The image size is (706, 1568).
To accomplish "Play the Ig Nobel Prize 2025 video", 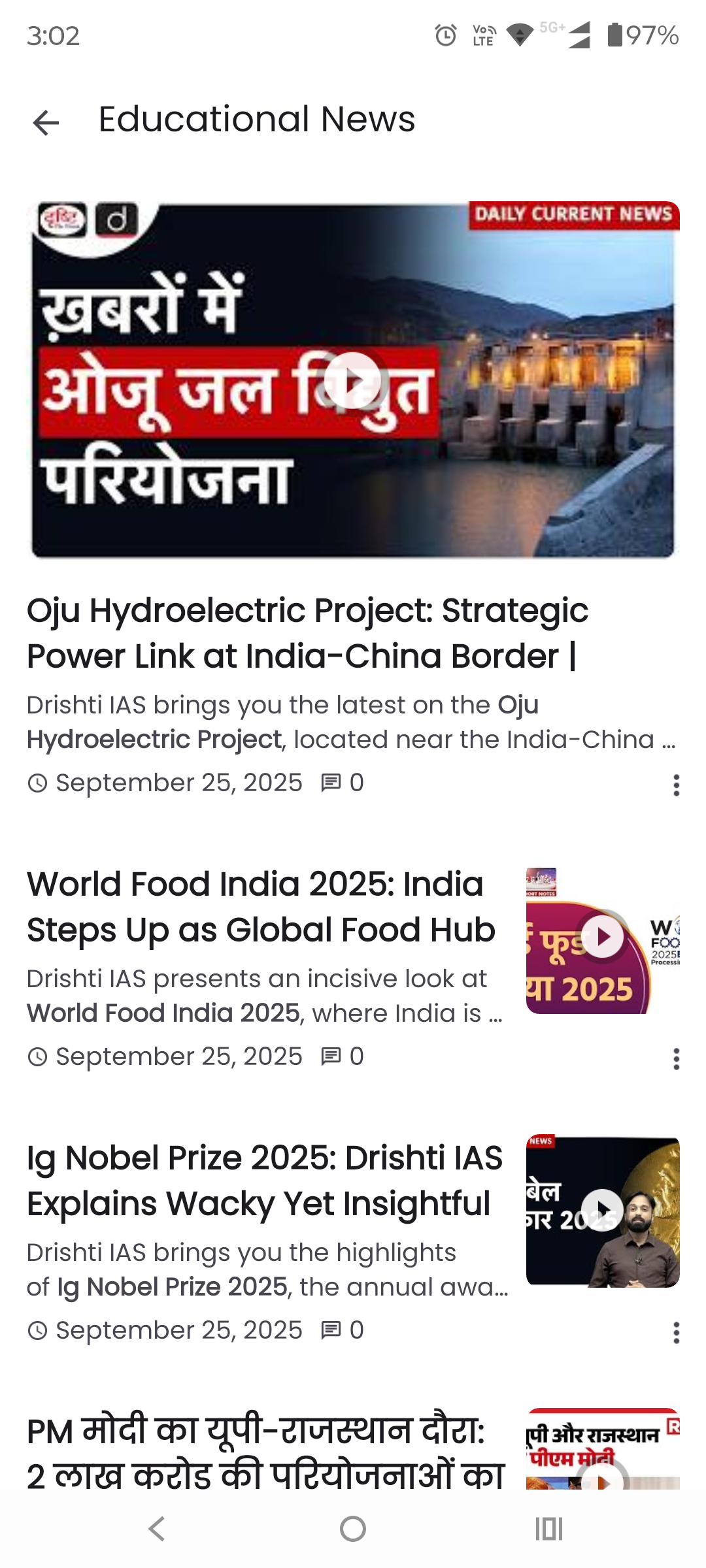I will pos(602,1211).
